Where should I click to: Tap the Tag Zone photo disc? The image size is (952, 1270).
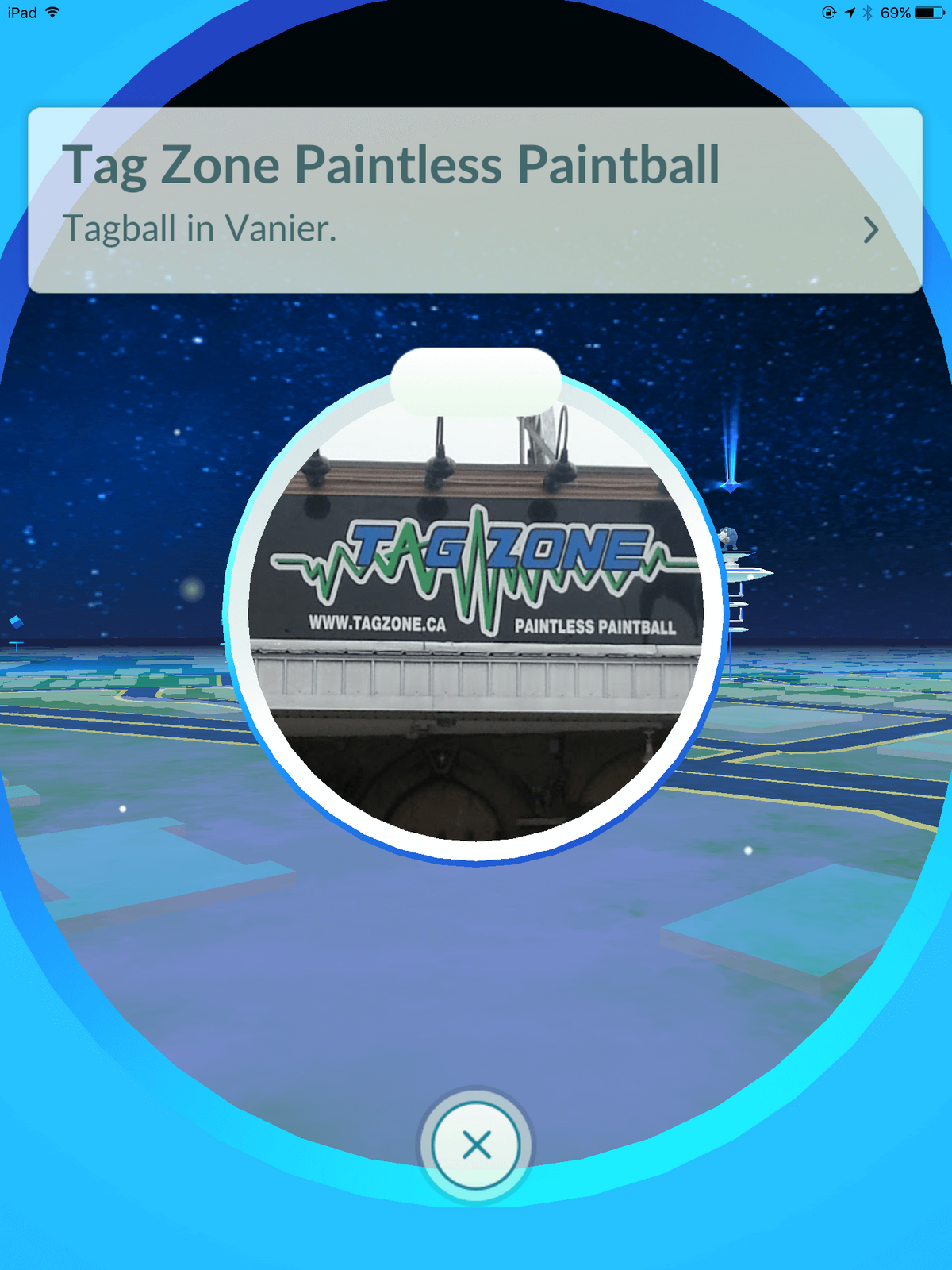tap(476, 619)
